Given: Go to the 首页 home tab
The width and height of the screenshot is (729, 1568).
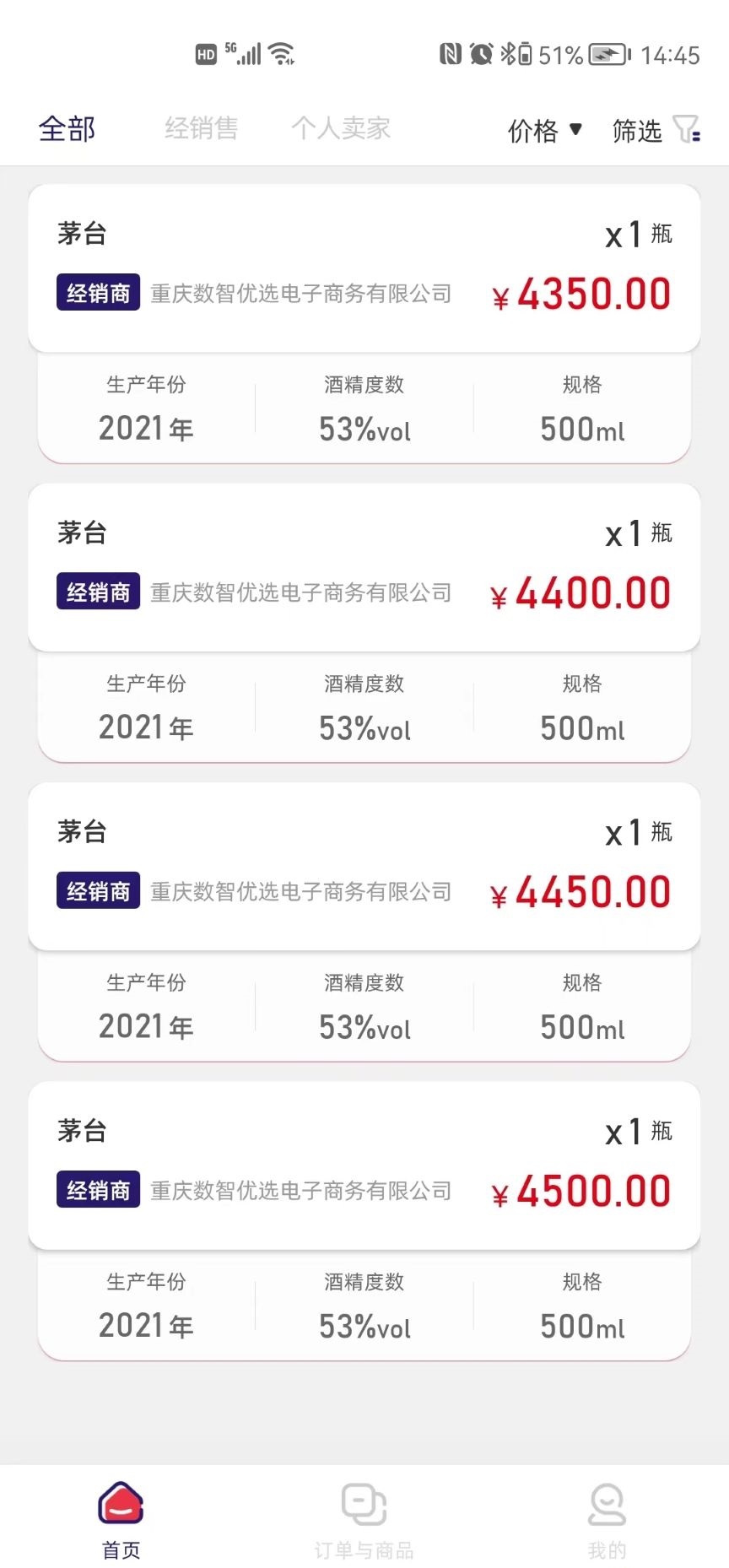Looking at the screenshot, I should point(121,1518).
